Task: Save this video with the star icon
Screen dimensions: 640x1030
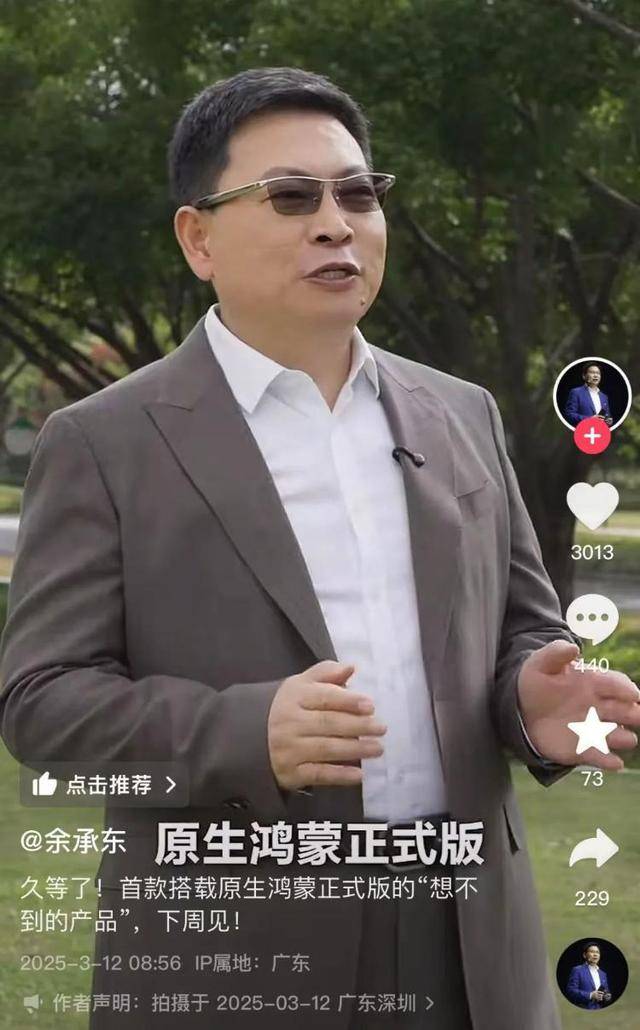Action: pos(592,731)
